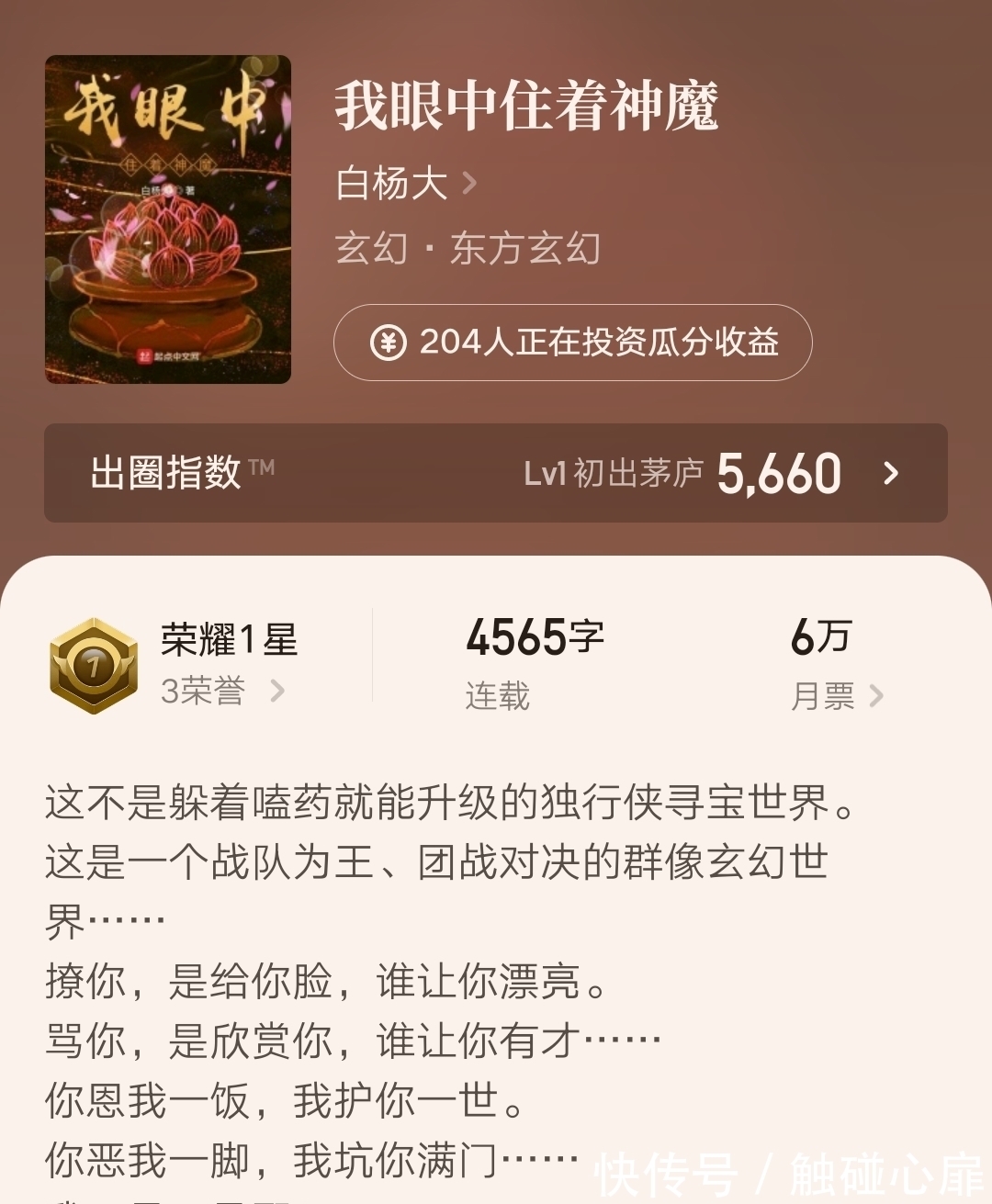Expand the author 白杨大 details with its chevron
992x1204 pixels.
[x=470, y=184]
